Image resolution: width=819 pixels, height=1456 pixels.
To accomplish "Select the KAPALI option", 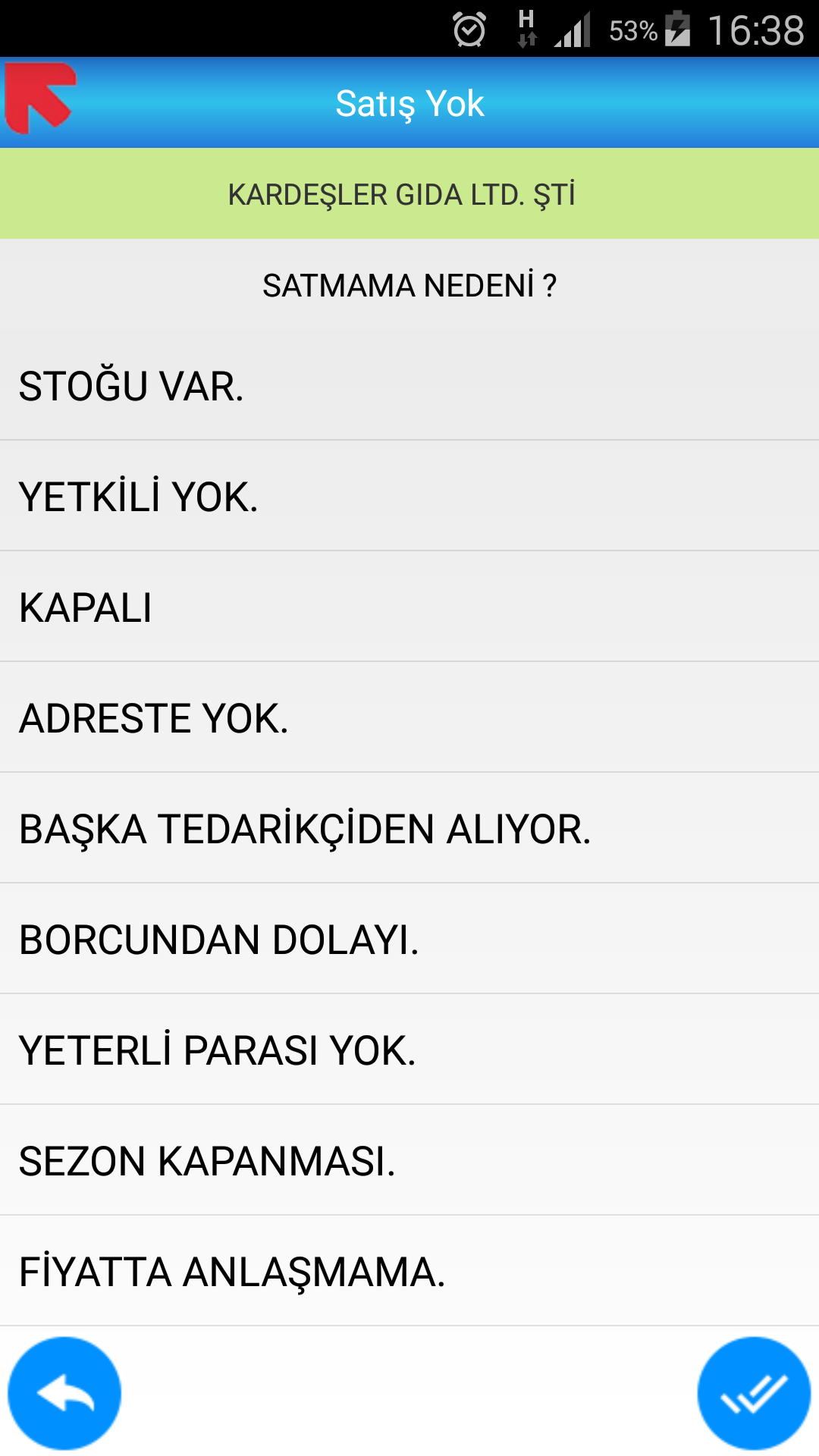I will tap(409, 607).
